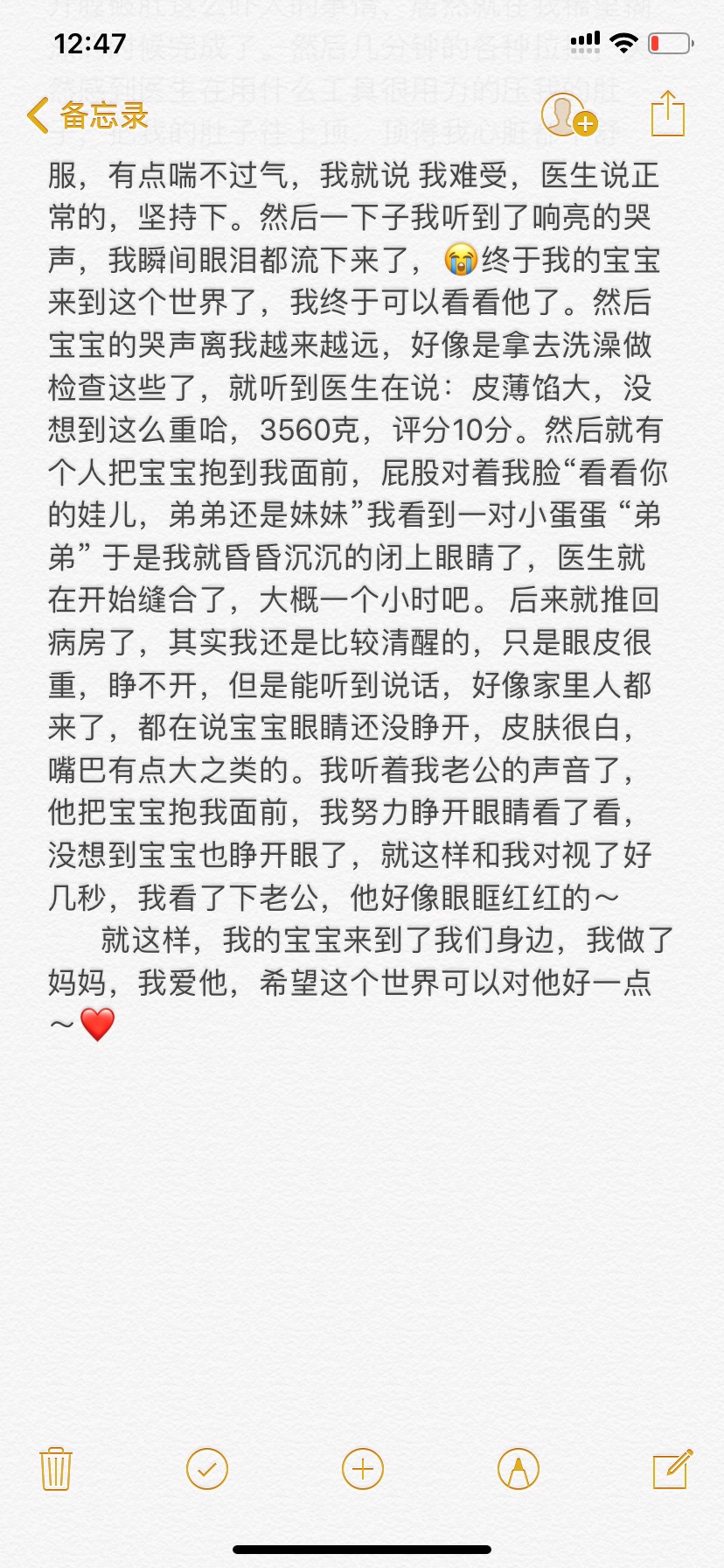Share this note
The width and height of the screenshot is (724, 1568).
click(x=668, y=114)
